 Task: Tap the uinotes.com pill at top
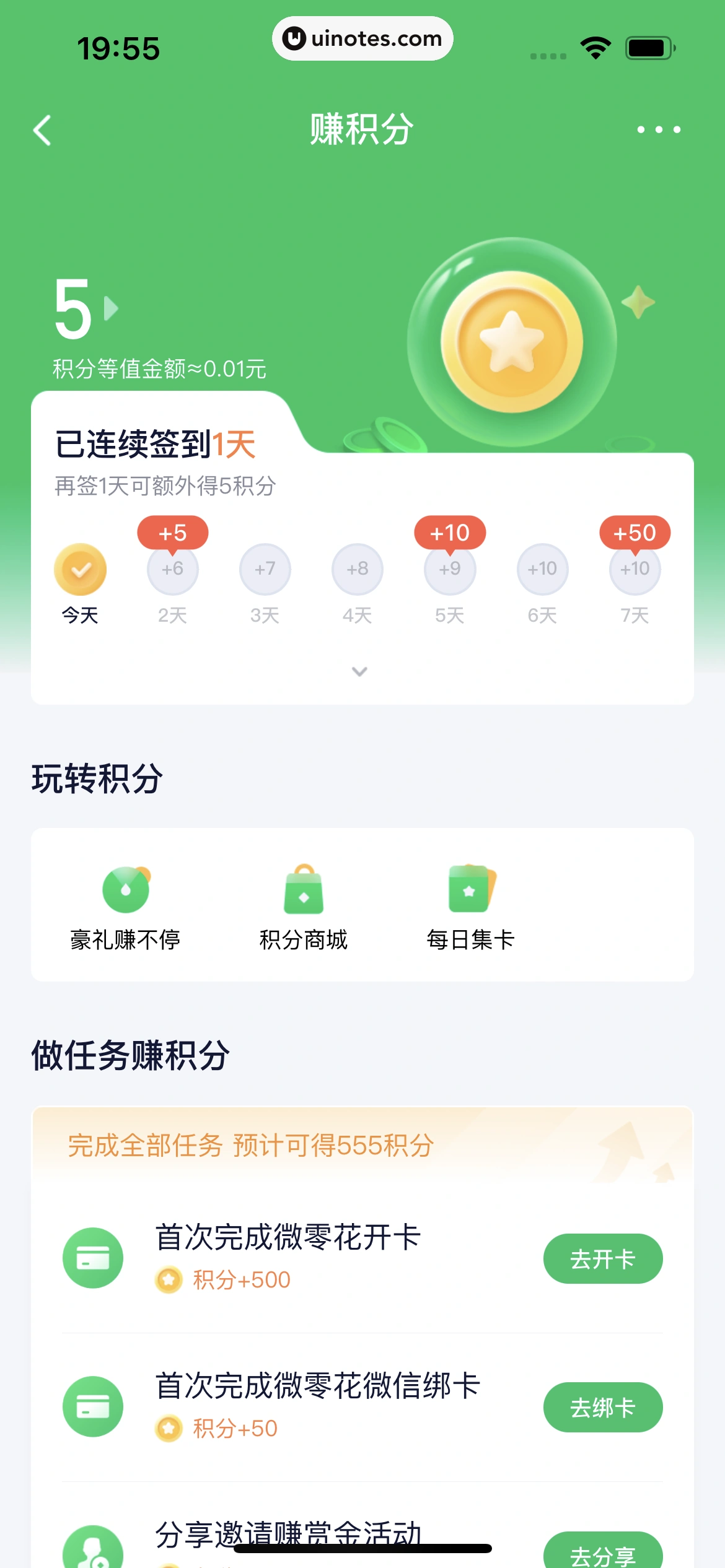click(x=362, y=38)
